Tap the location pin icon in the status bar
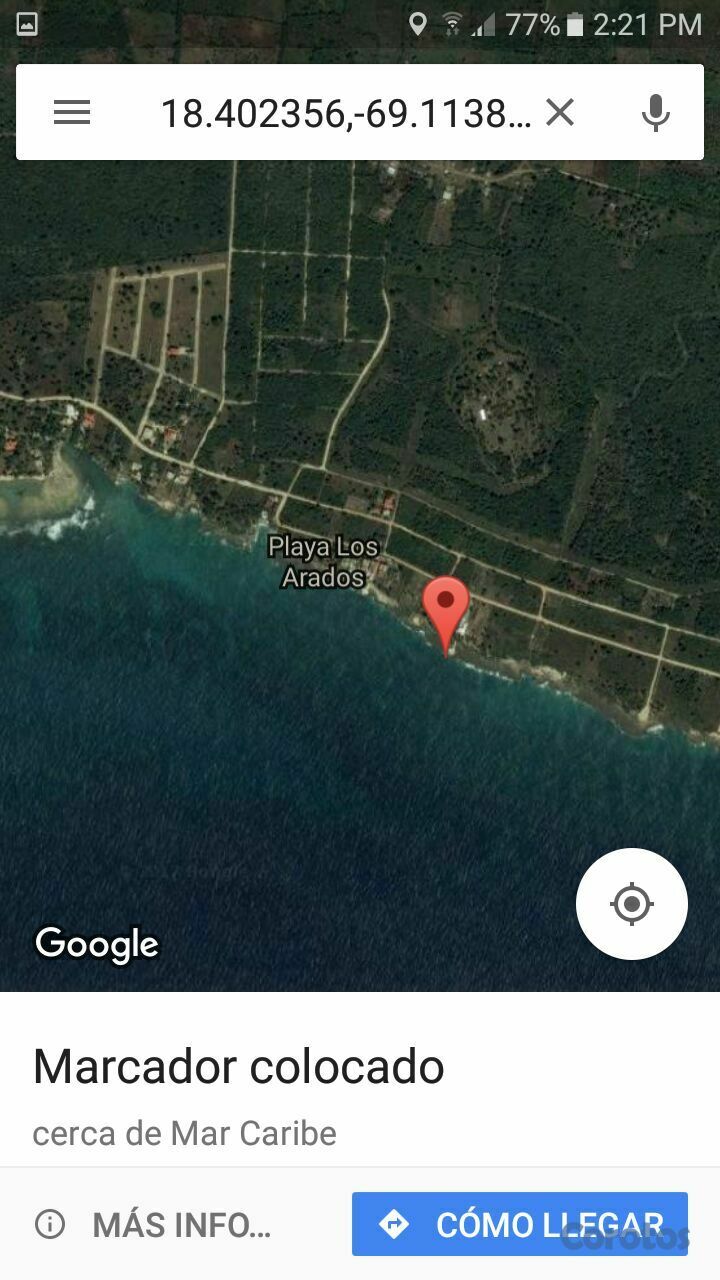 tap(417, 24)
